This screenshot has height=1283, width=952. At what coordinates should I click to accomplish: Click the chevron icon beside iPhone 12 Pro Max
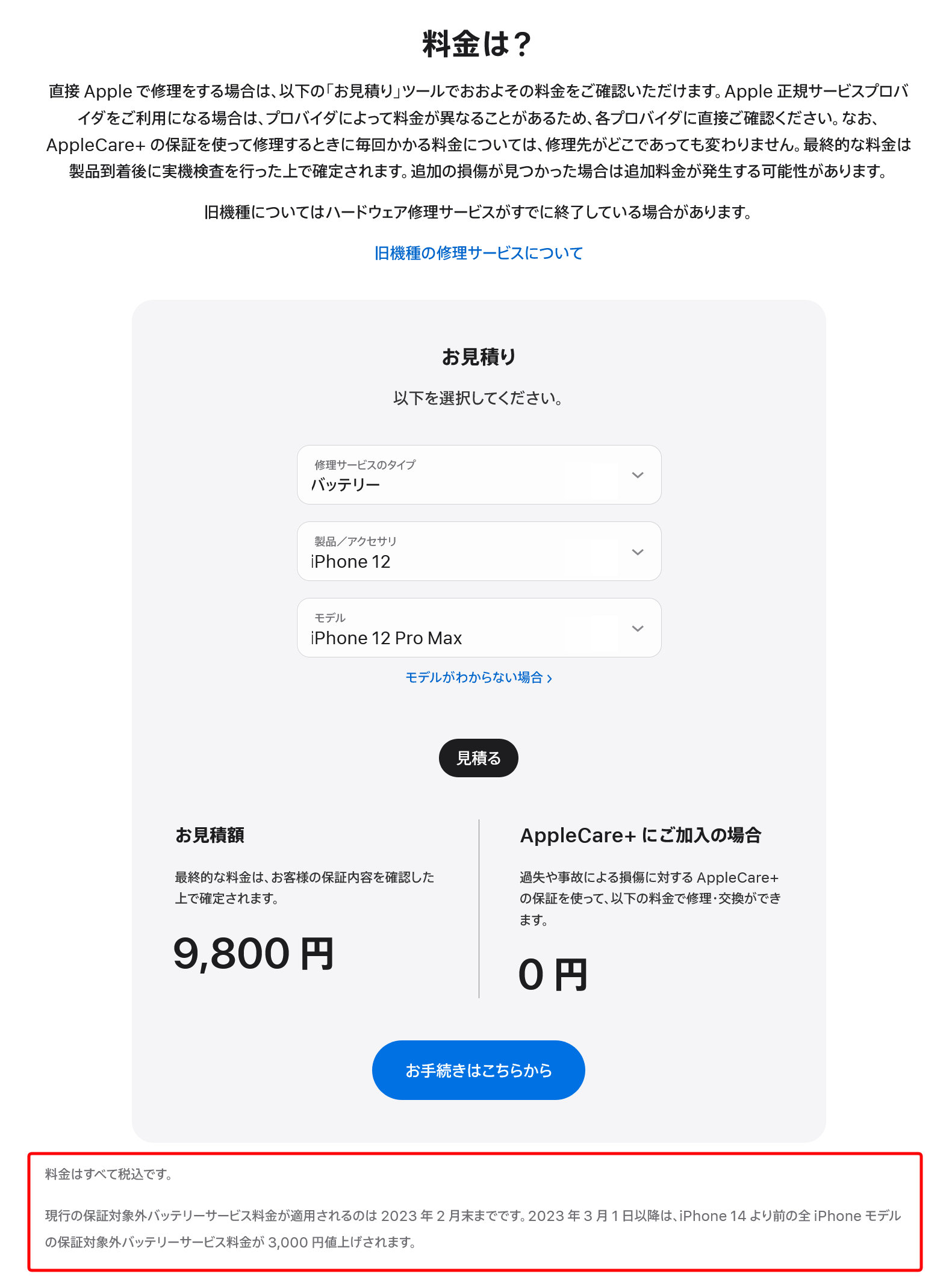638,629
